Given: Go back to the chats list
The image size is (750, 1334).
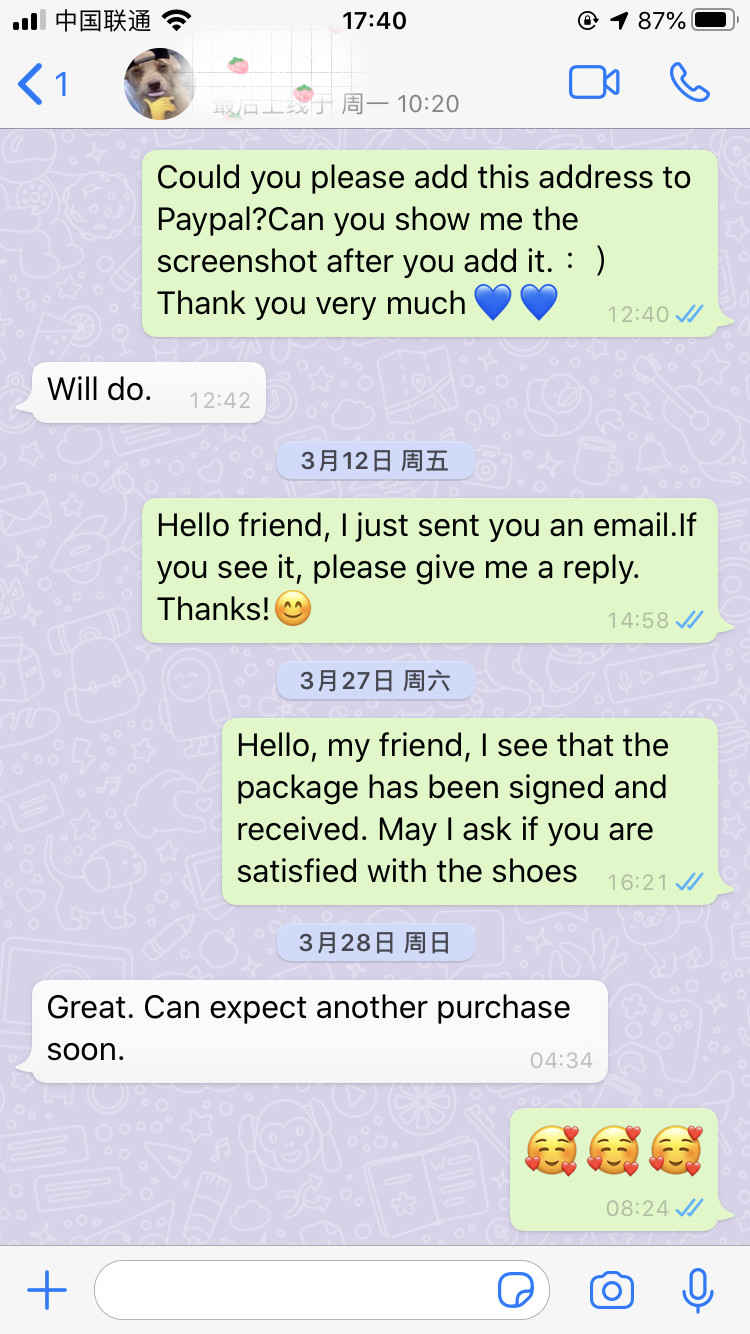Looking at the screenshot, I should (40, 84).
